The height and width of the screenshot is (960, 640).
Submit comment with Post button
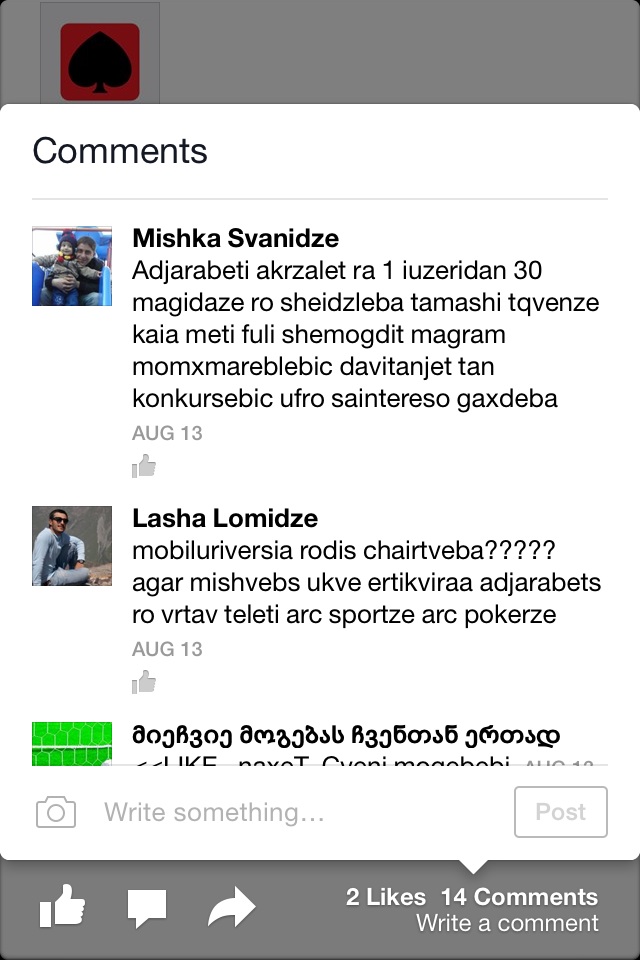coord(560,812)
